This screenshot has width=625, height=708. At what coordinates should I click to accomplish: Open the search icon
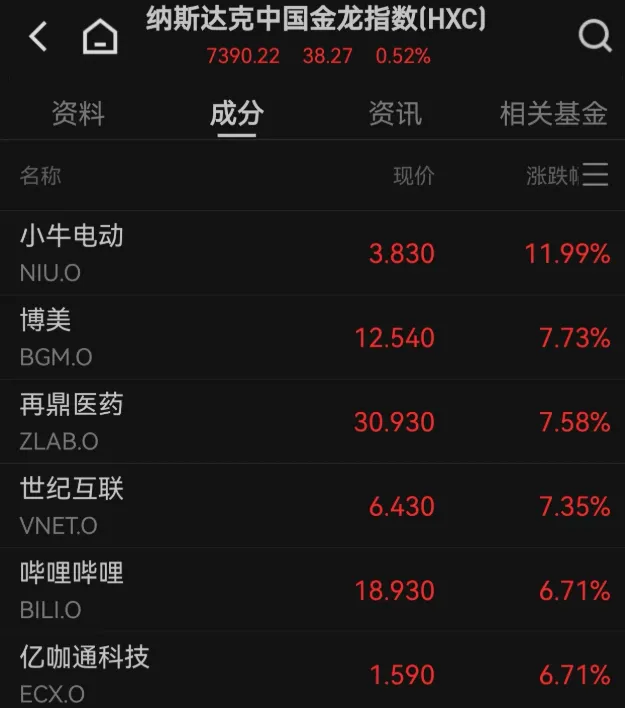pyautogui.click(x=594, y=37)
